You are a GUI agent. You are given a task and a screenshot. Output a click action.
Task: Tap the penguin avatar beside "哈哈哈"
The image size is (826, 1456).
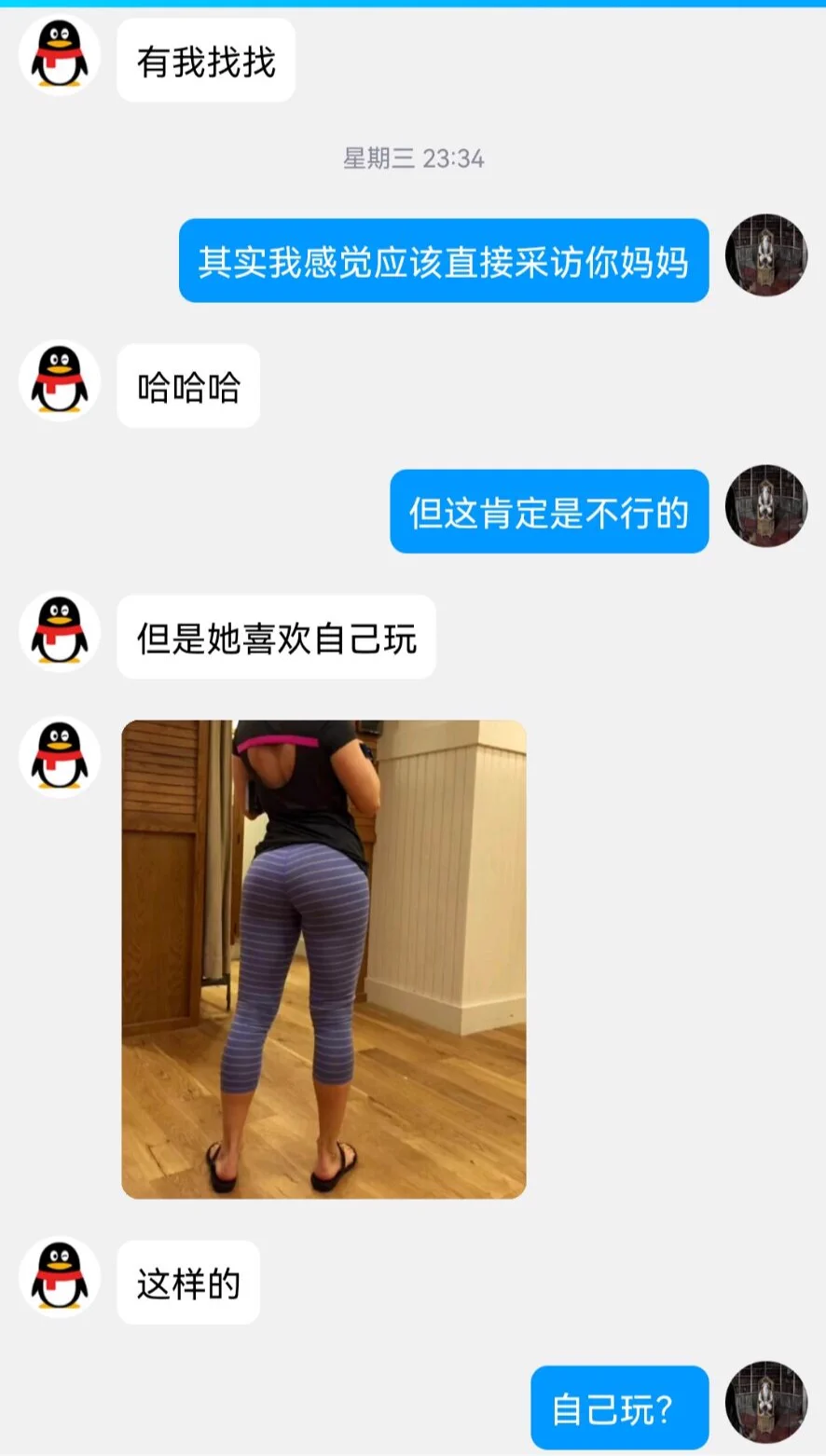(60, 381)
